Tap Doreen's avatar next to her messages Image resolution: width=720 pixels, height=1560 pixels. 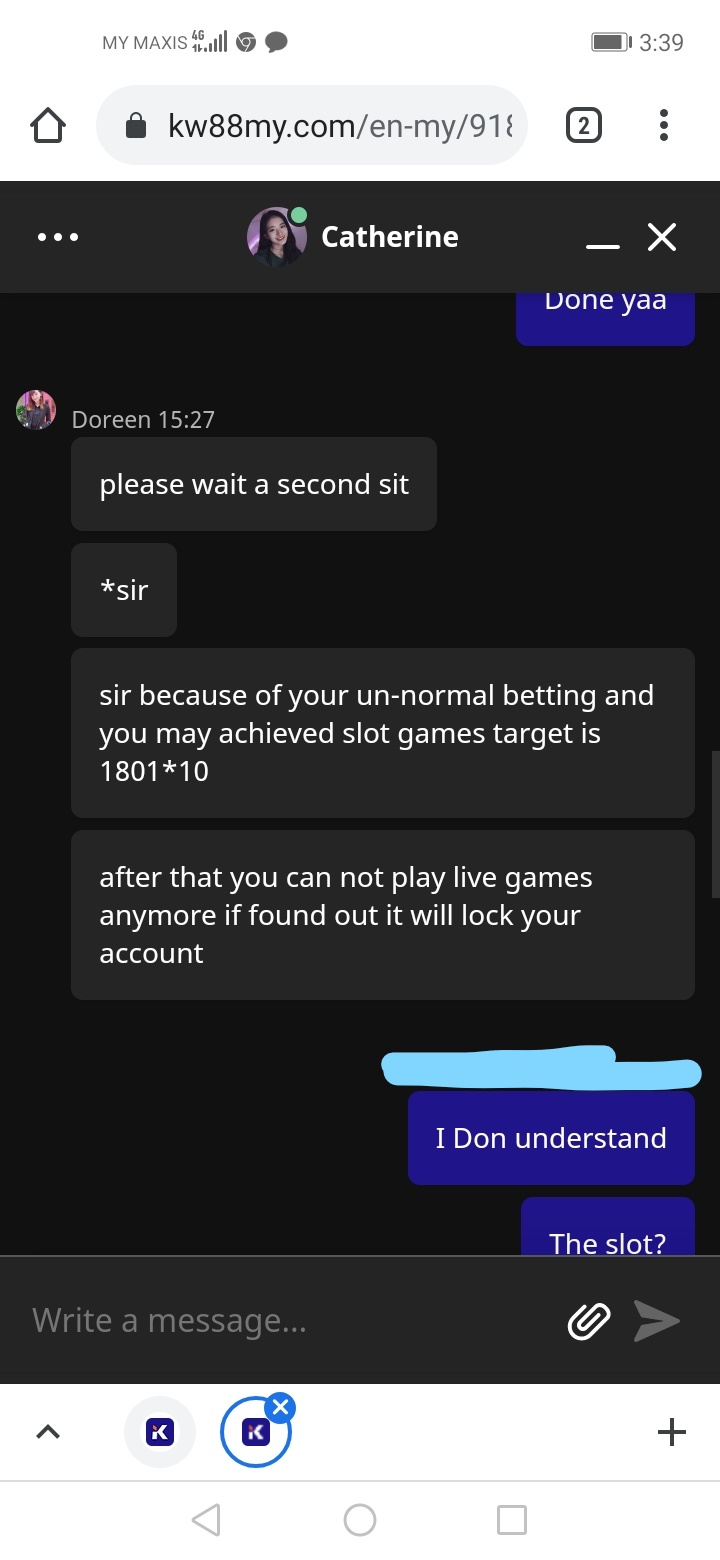pyautogui.click(x=36, y=410)
